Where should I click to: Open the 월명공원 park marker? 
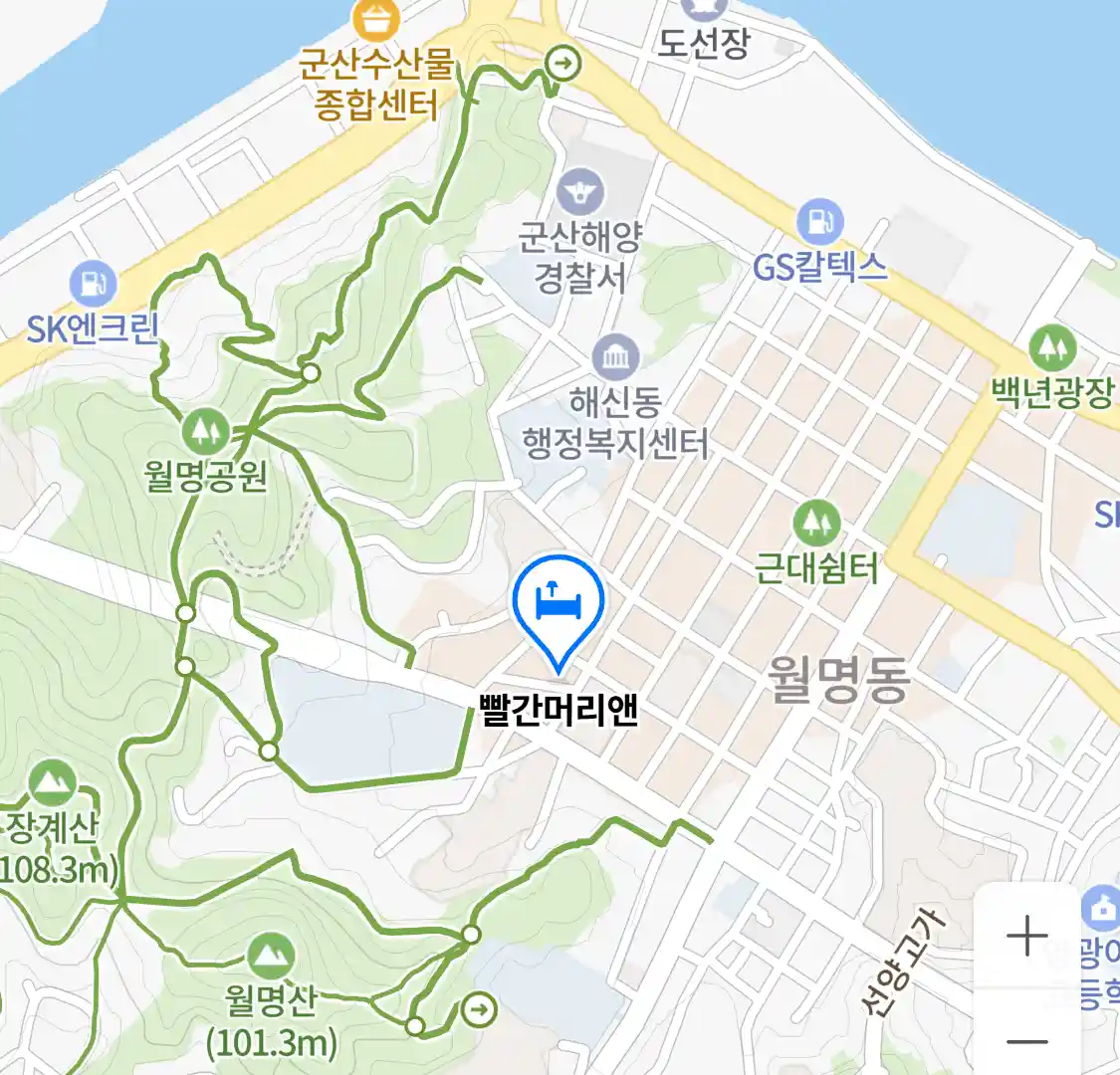(x=205, y=430)
